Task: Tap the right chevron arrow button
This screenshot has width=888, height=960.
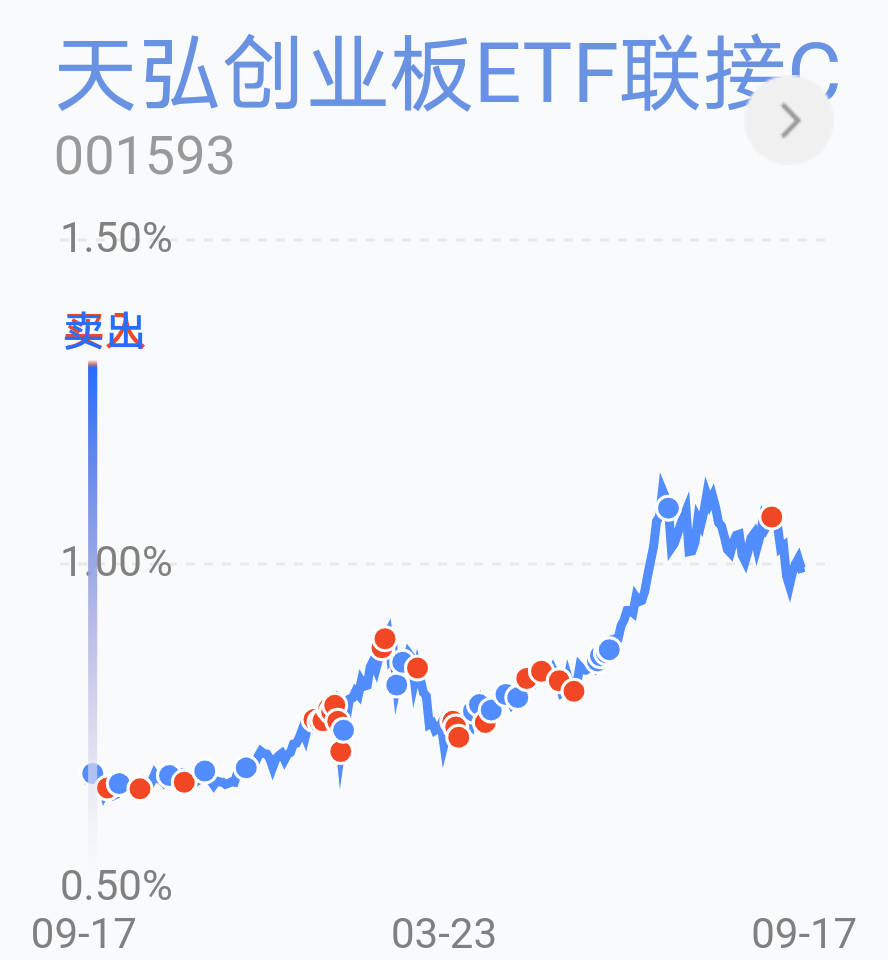Action: [x=789, y=121]
